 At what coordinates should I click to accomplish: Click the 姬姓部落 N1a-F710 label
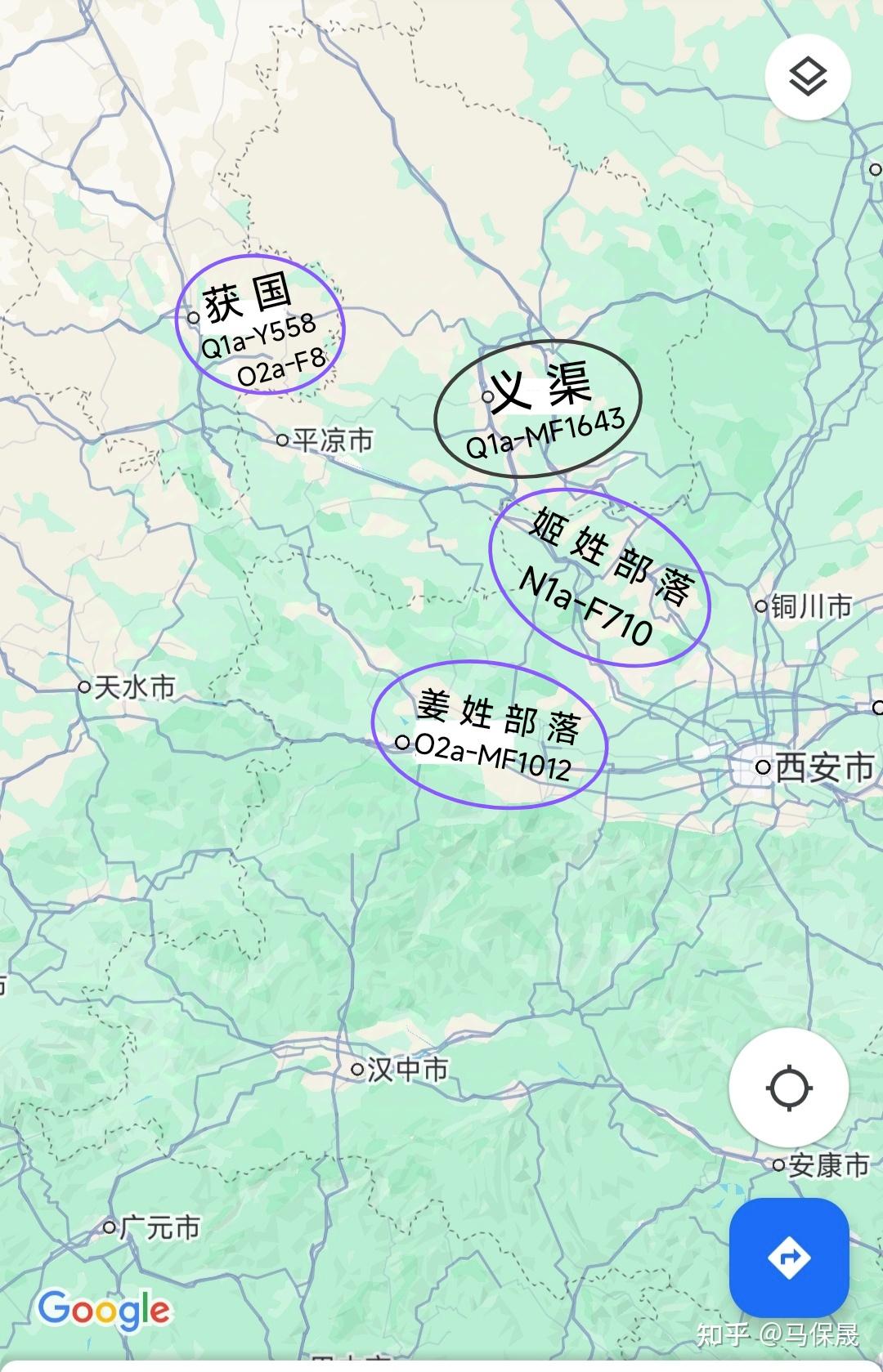point(603,572)
